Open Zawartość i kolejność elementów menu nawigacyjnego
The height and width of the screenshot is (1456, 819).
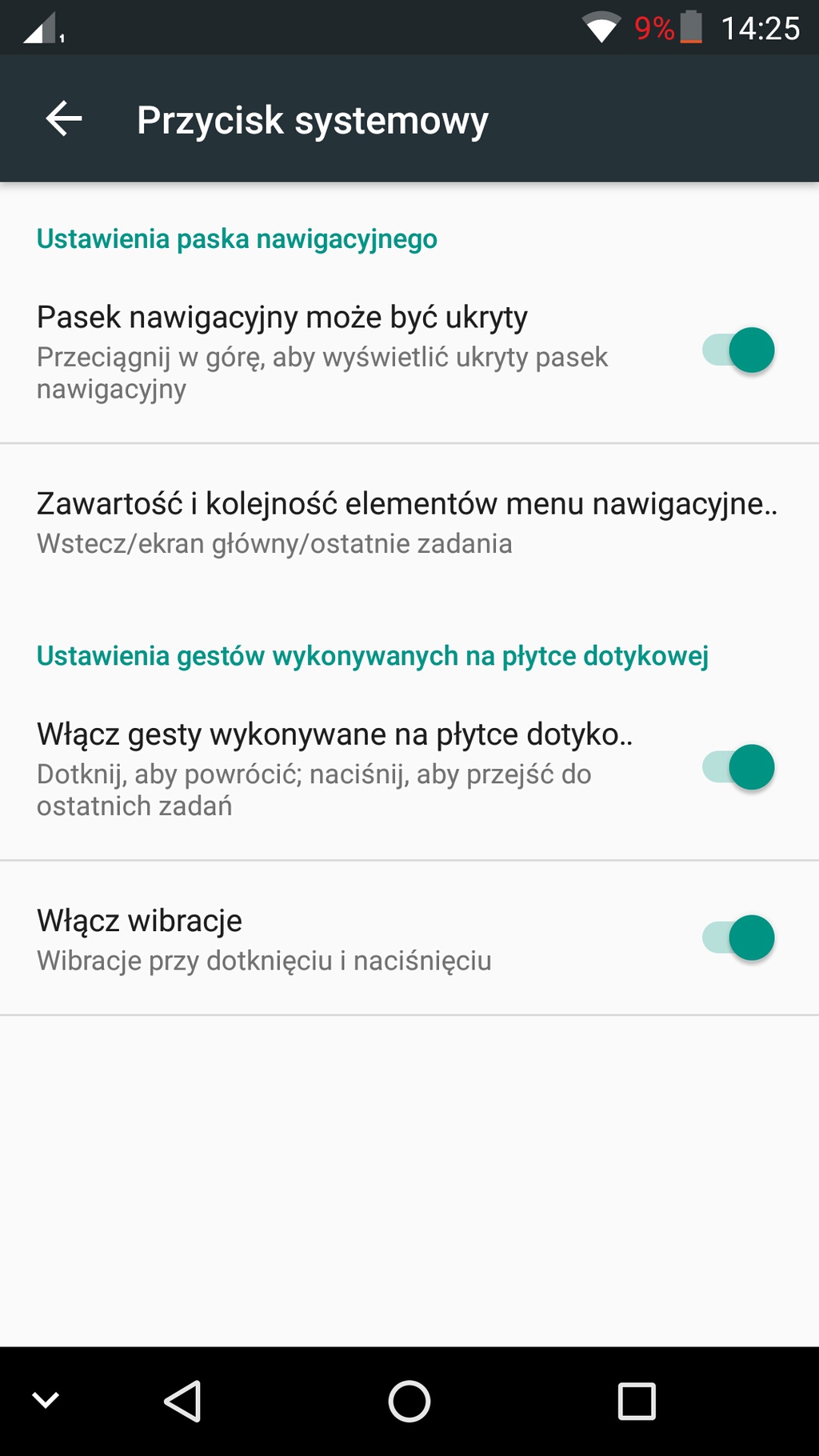click(409, 522)
